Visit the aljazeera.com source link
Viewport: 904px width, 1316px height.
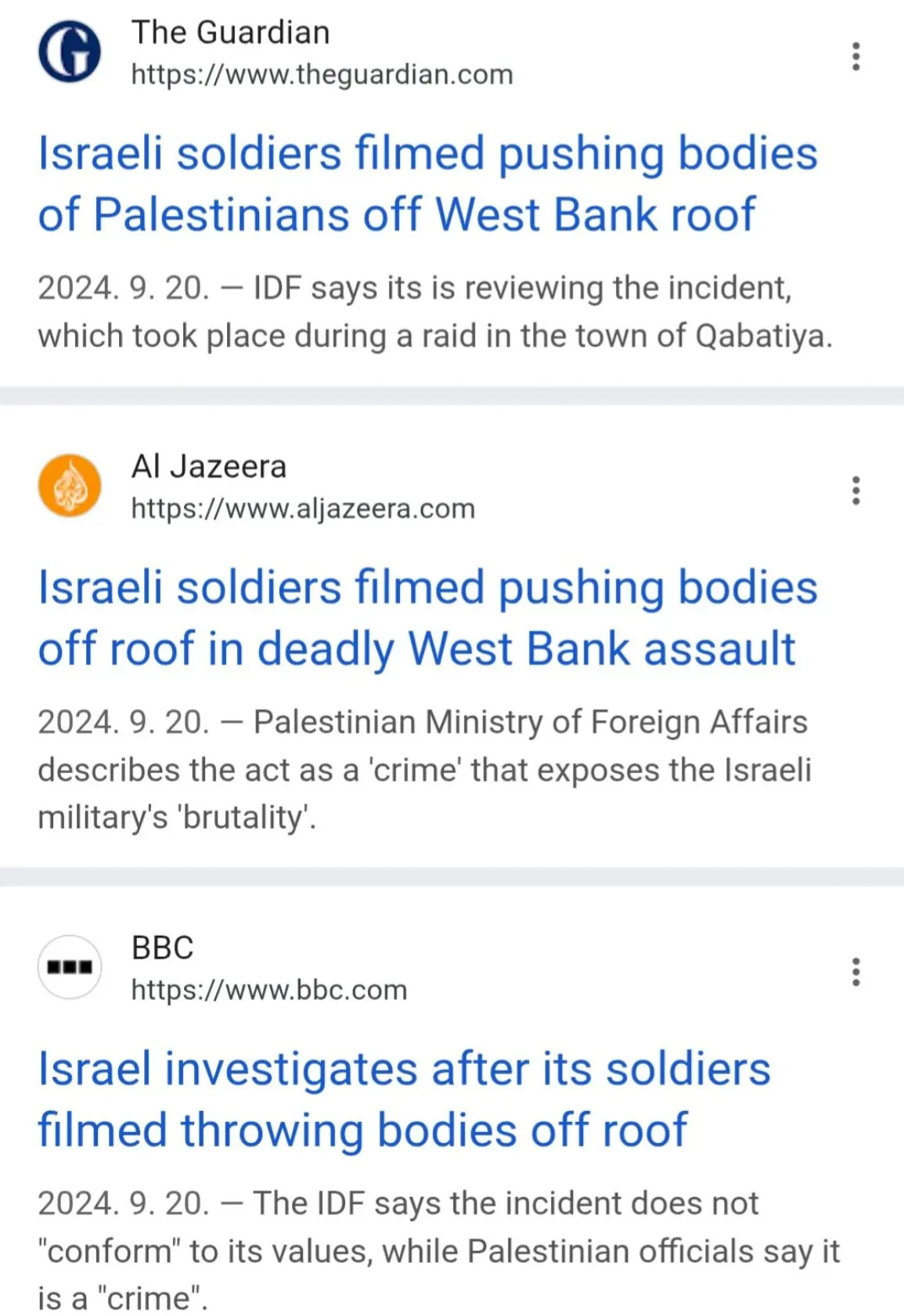click(303, 509)
